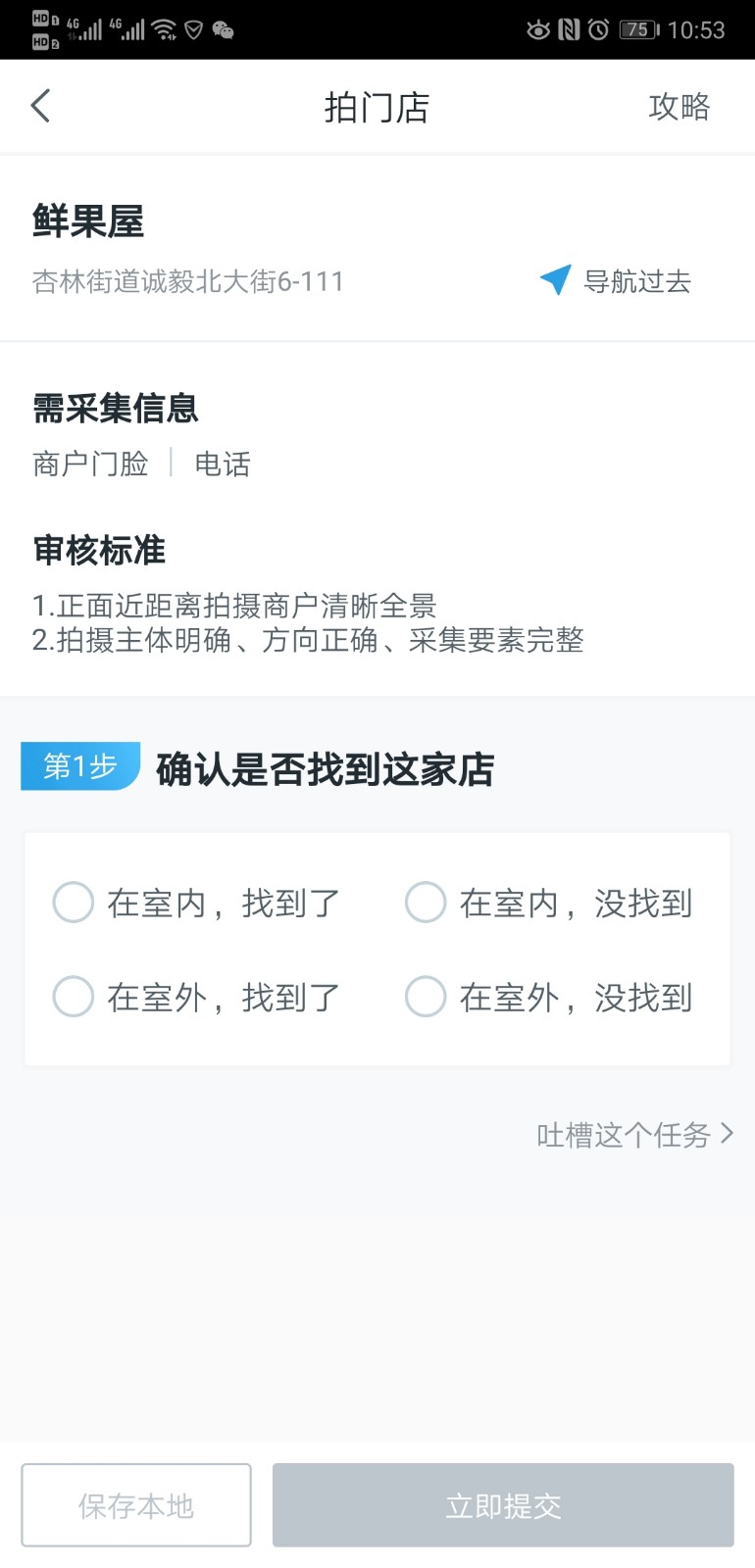
Task: Tap the back arrow at top left
Action: point(39,105)
